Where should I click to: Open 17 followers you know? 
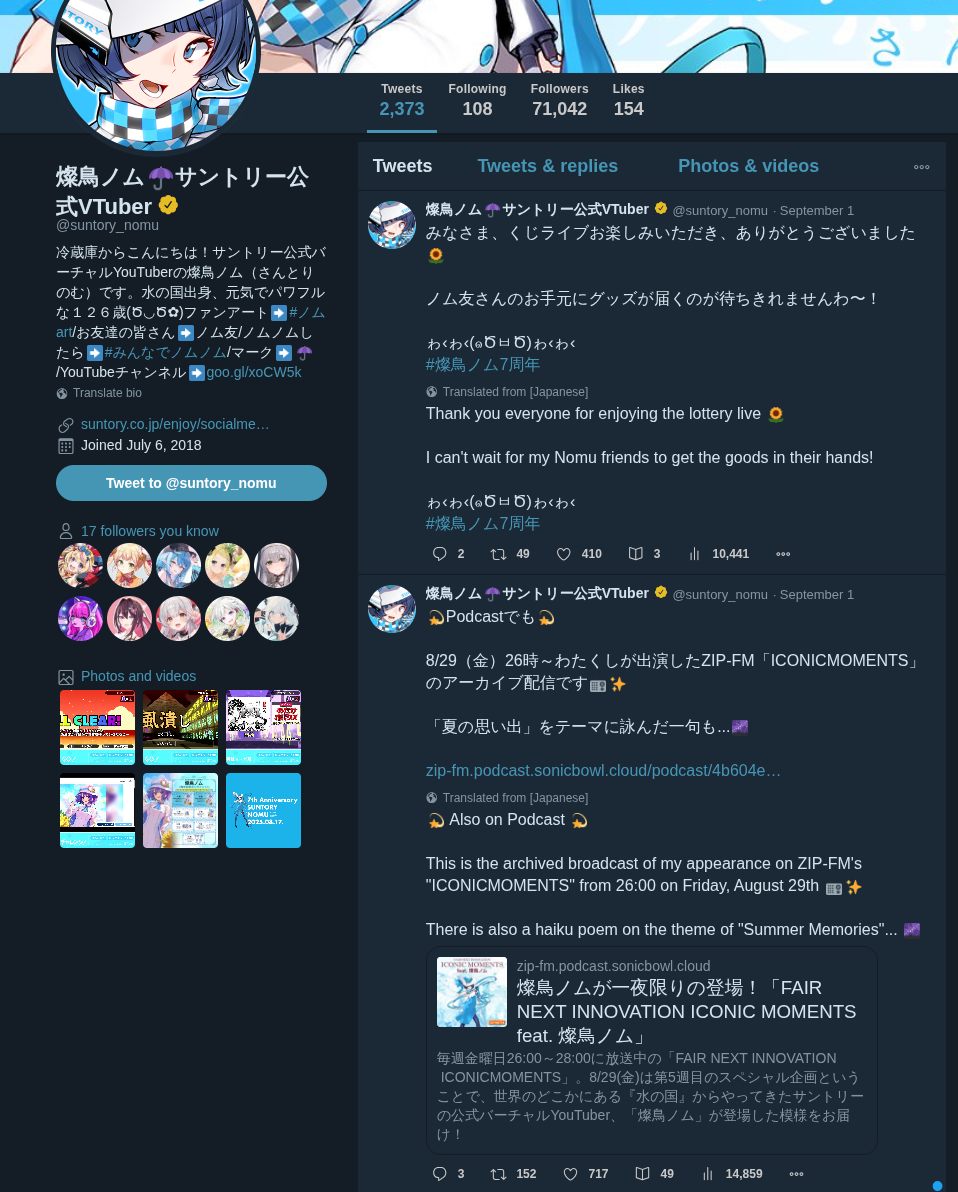(149, 531)
